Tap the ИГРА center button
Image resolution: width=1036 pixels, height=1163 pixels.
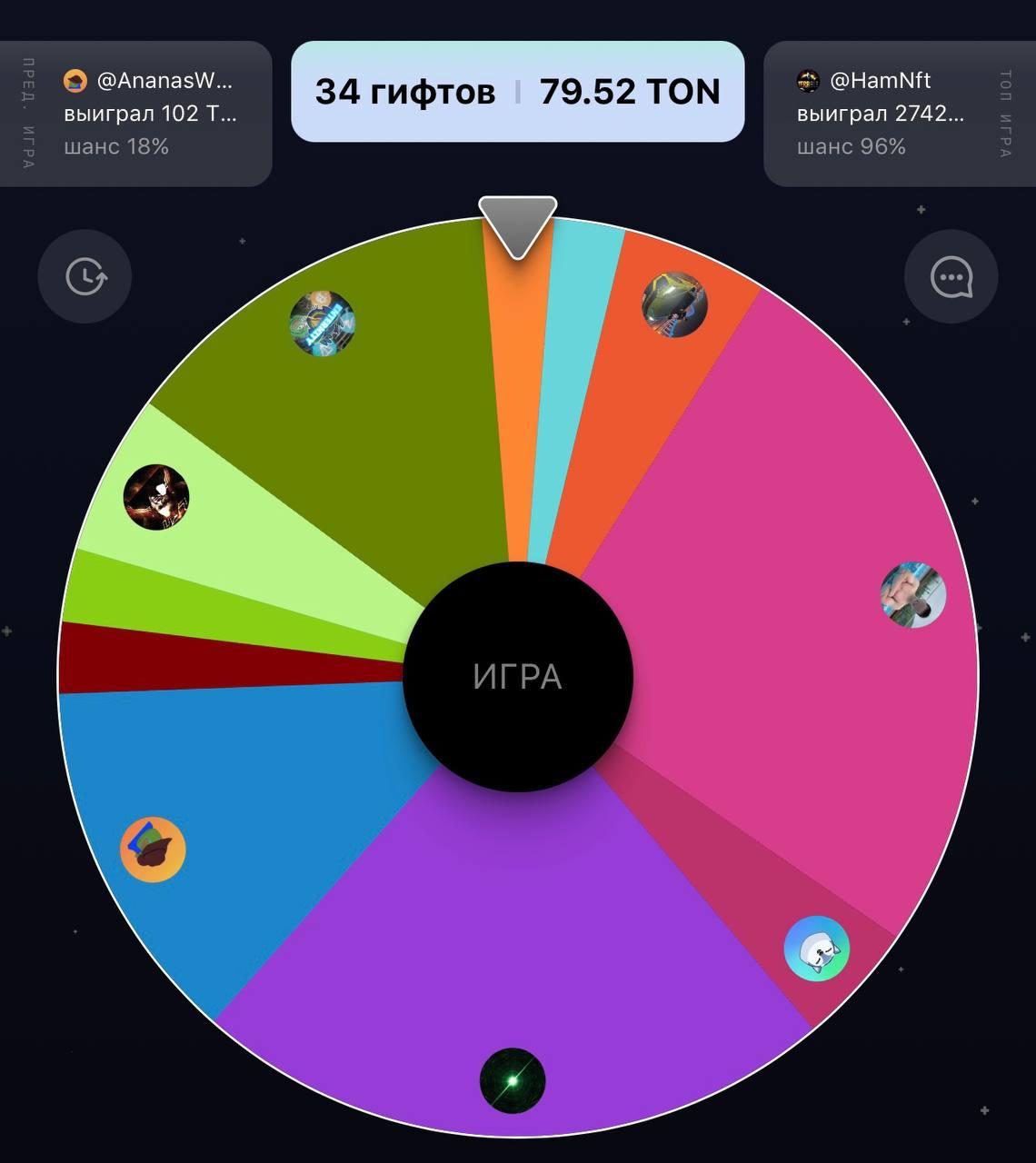coord(517,677)
